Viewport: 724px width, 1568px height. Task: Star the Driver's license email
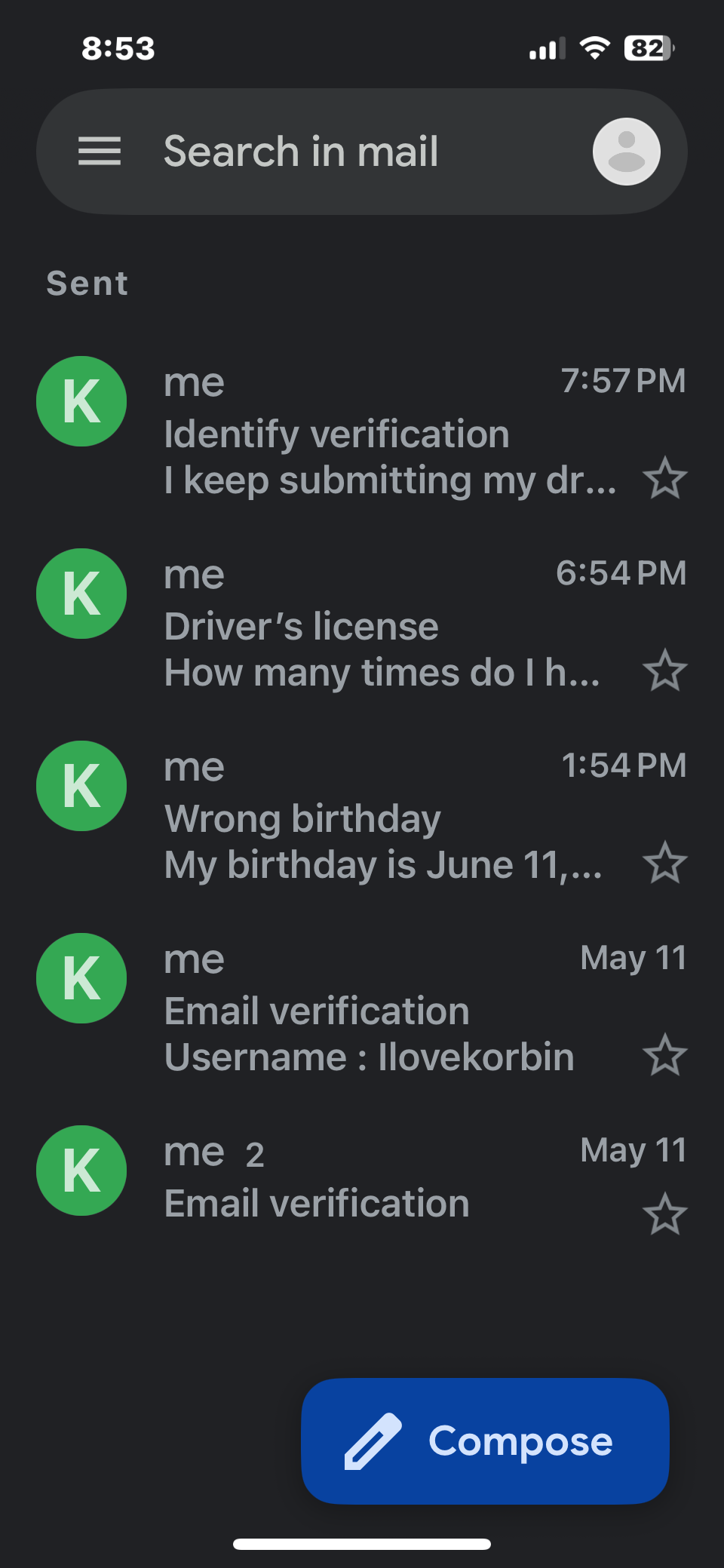tap(664, 670)
